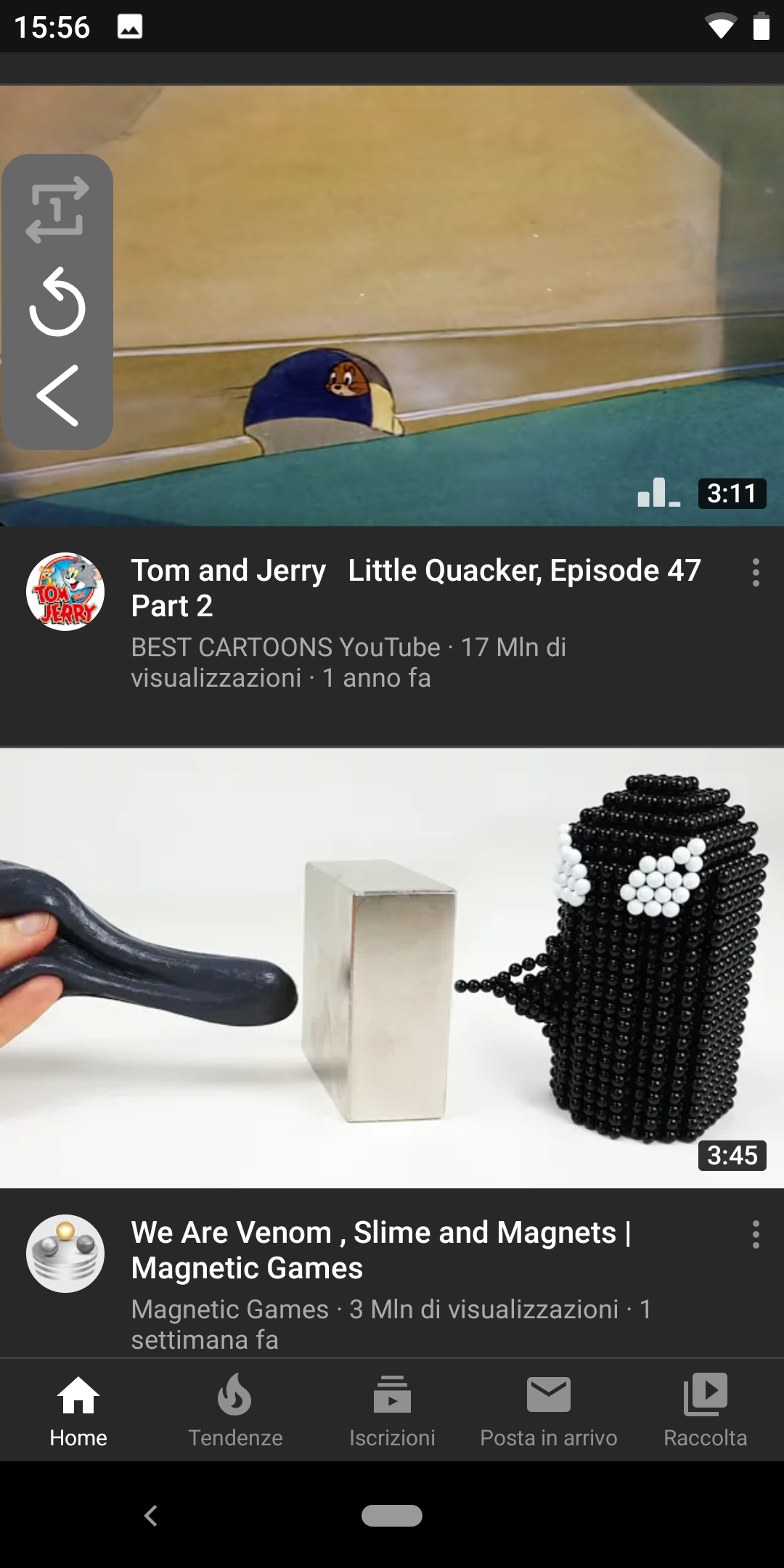784x1568 pixels.
Task: Switch to the Tendenze tab
Action: (x=235, y=1410)
